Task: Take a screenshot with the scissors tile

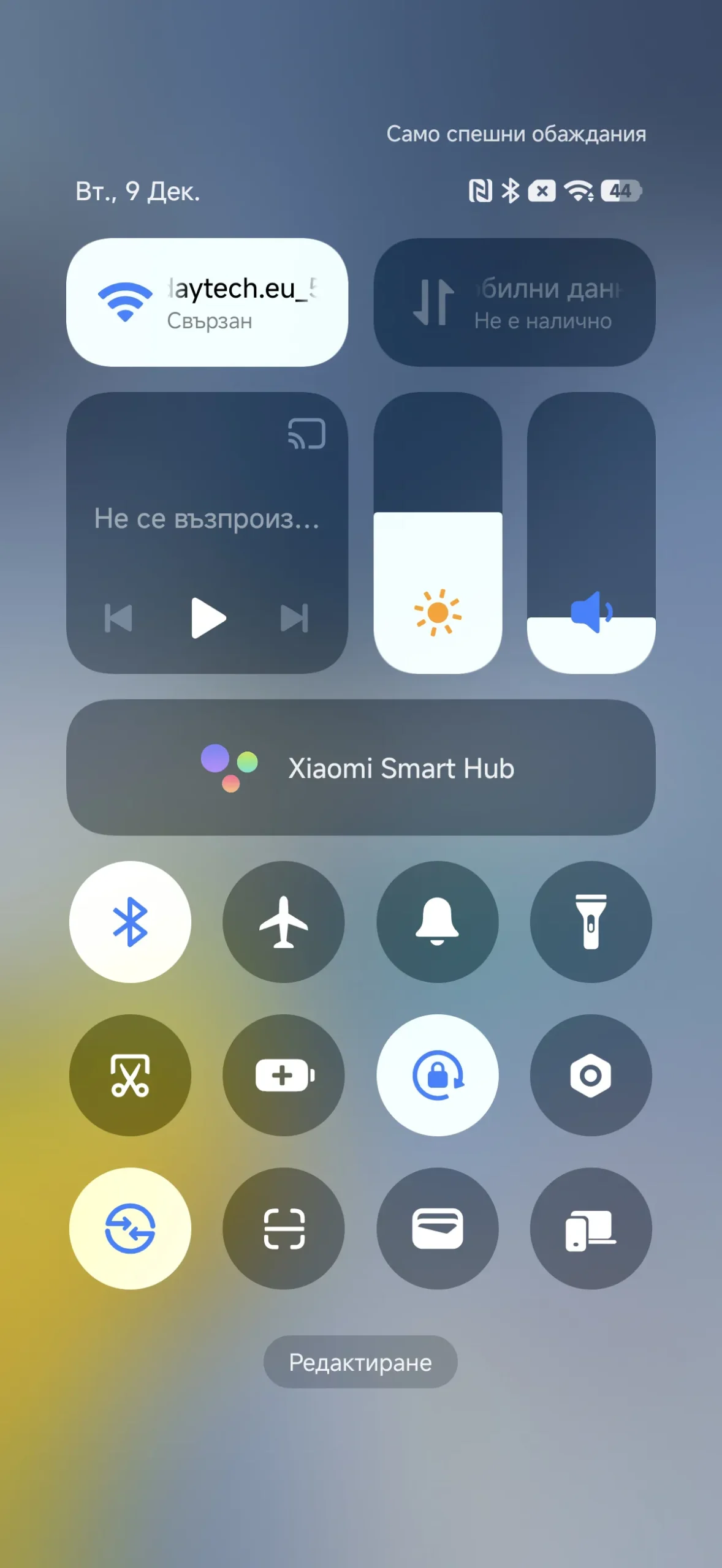Action: 130,1075
